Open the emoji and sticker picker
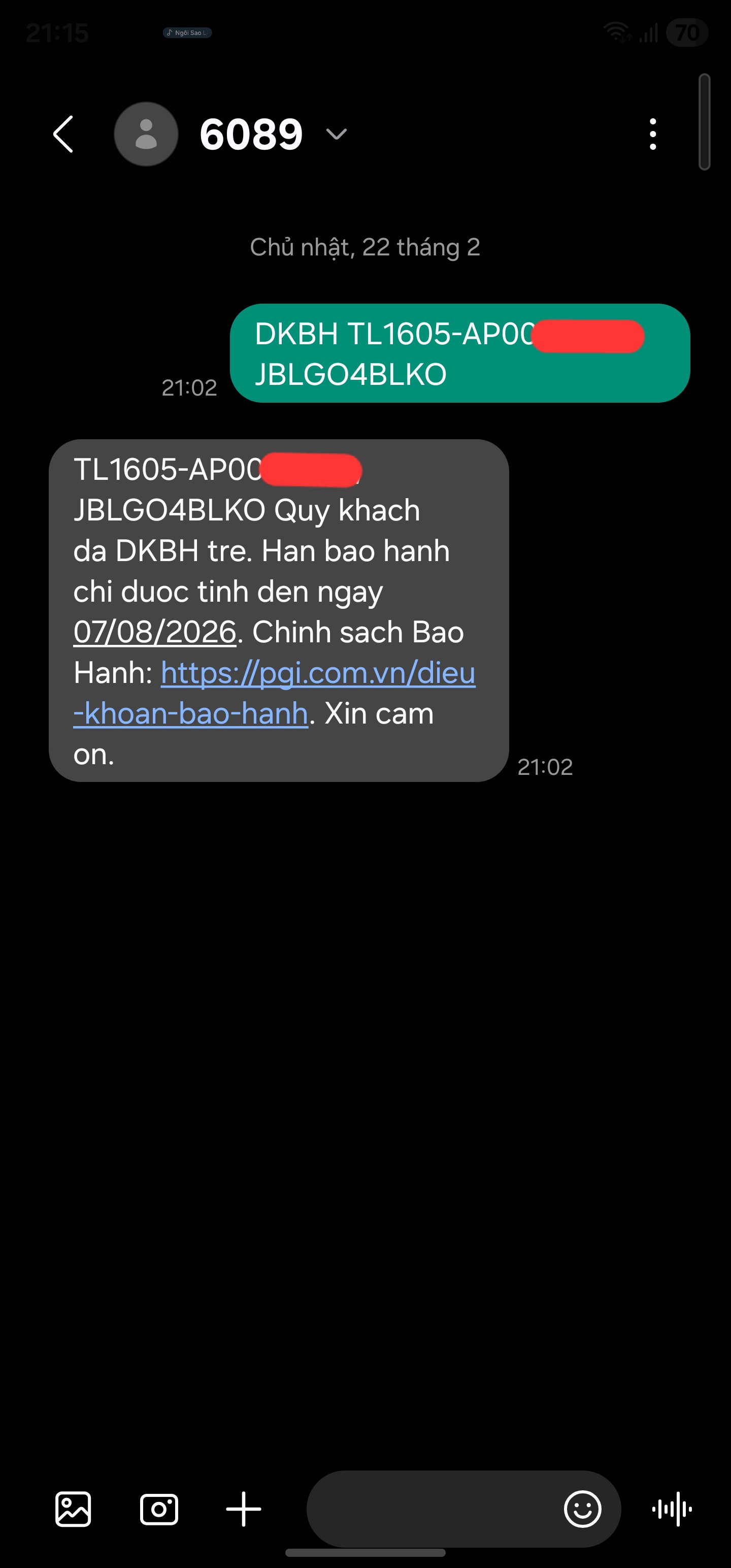The image size is (731, 1568). [x=582, y=1509]
